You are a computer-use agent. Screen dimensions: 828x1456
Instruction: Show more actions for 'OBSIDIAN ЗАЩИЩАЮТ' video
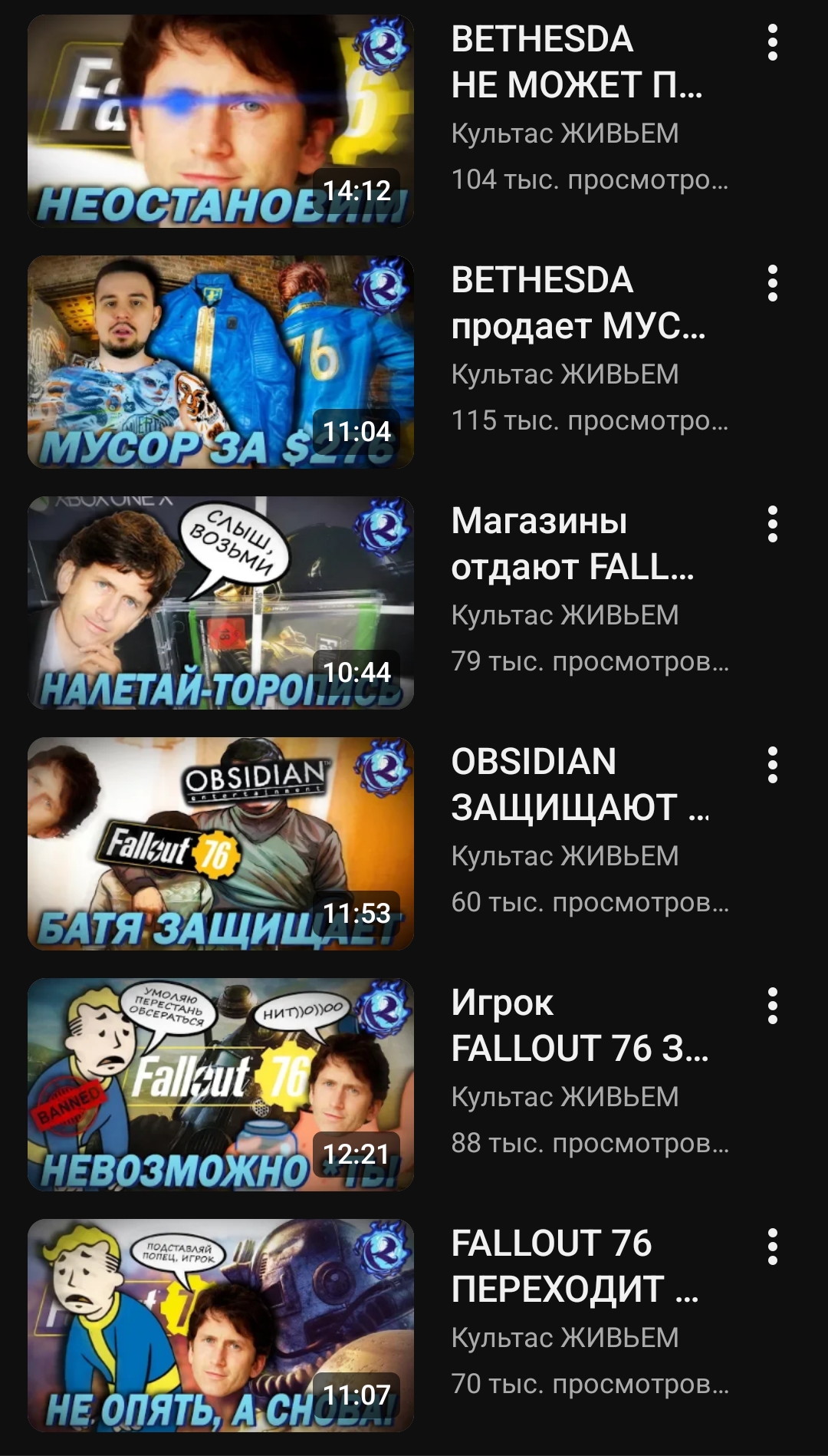click(x=772, y=765)
